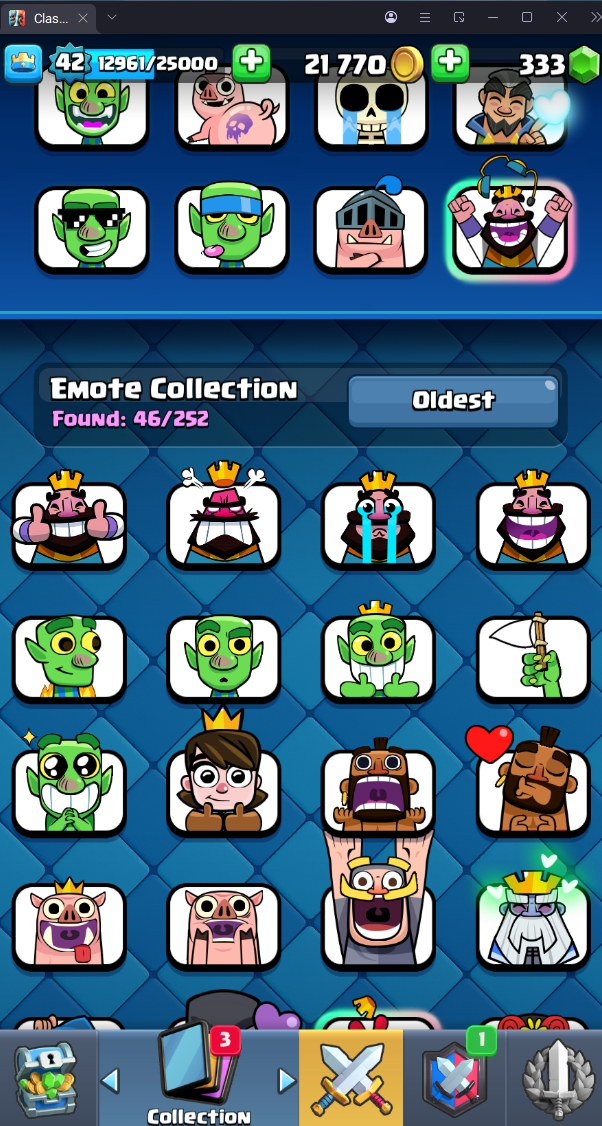Open the gems shop via the green gem
The image size is (602, 1126).
583,65
